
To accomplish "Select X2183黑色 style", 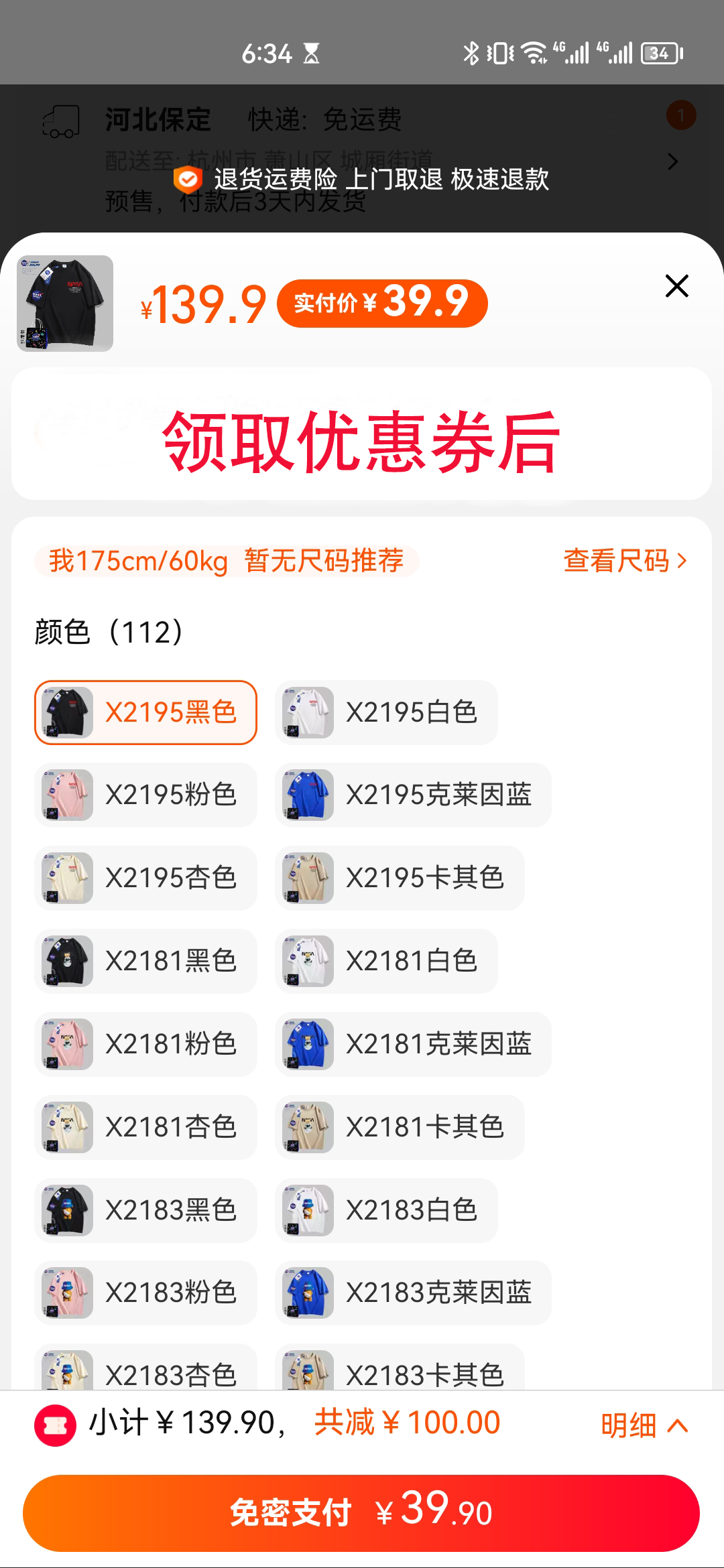I will tap(145, 1210).
